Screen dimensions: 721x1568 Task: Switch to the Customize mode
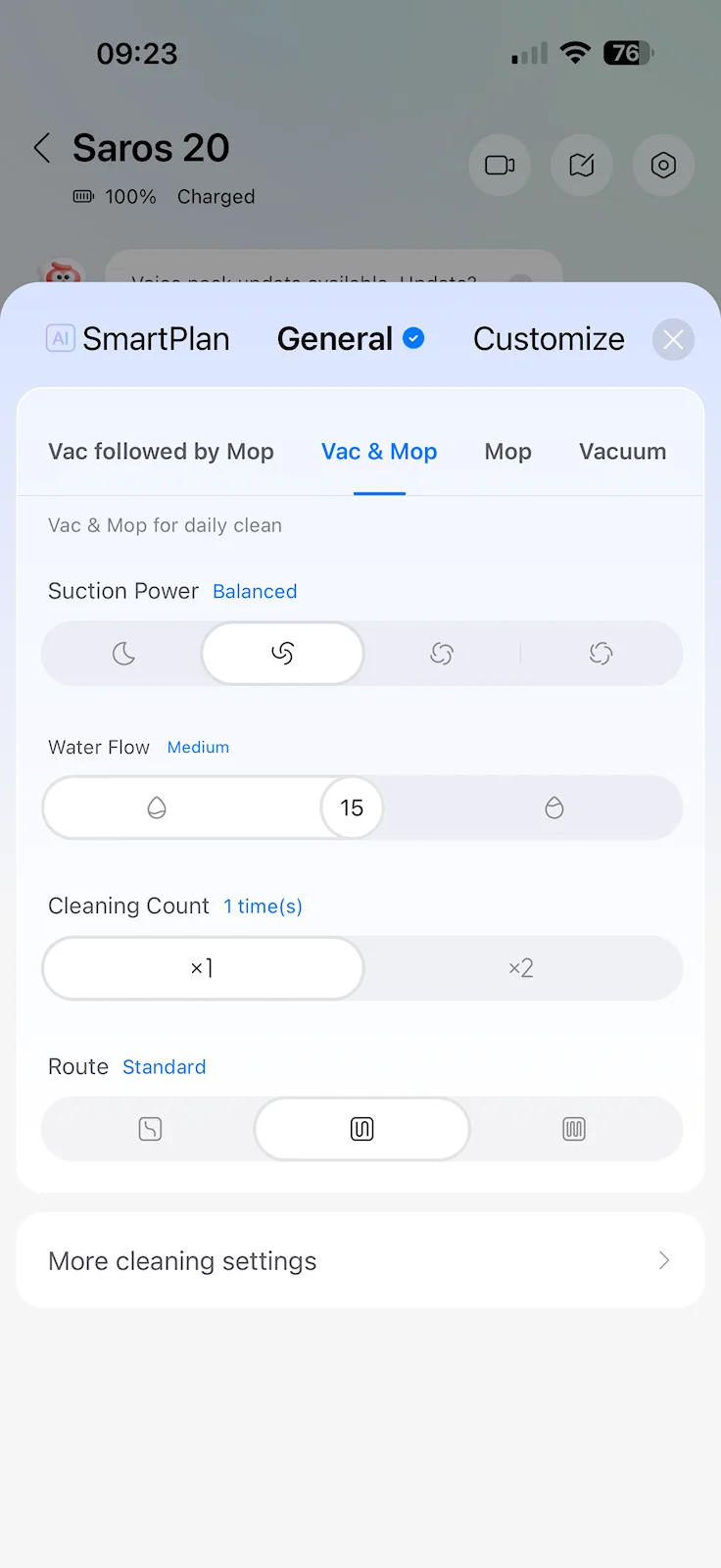[x=549, y=339]
